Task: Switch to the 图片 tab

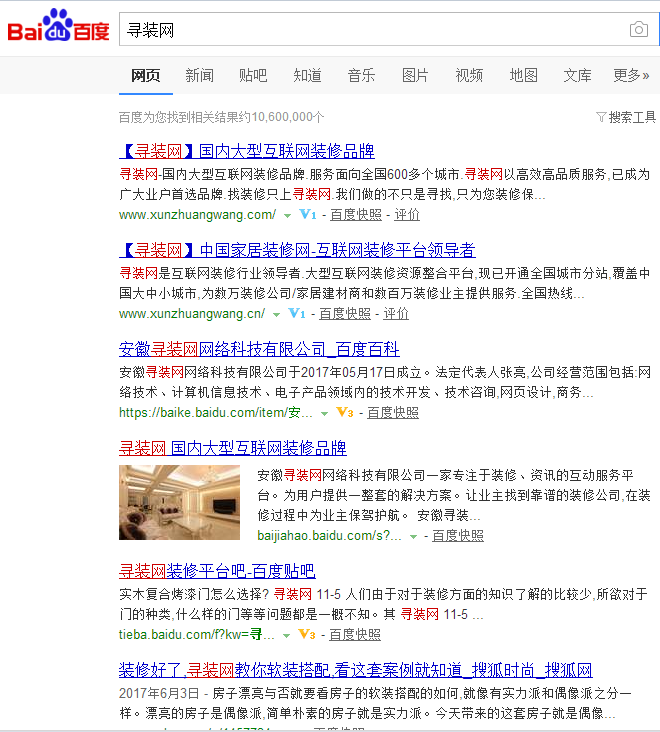Action: pos(415,76)
